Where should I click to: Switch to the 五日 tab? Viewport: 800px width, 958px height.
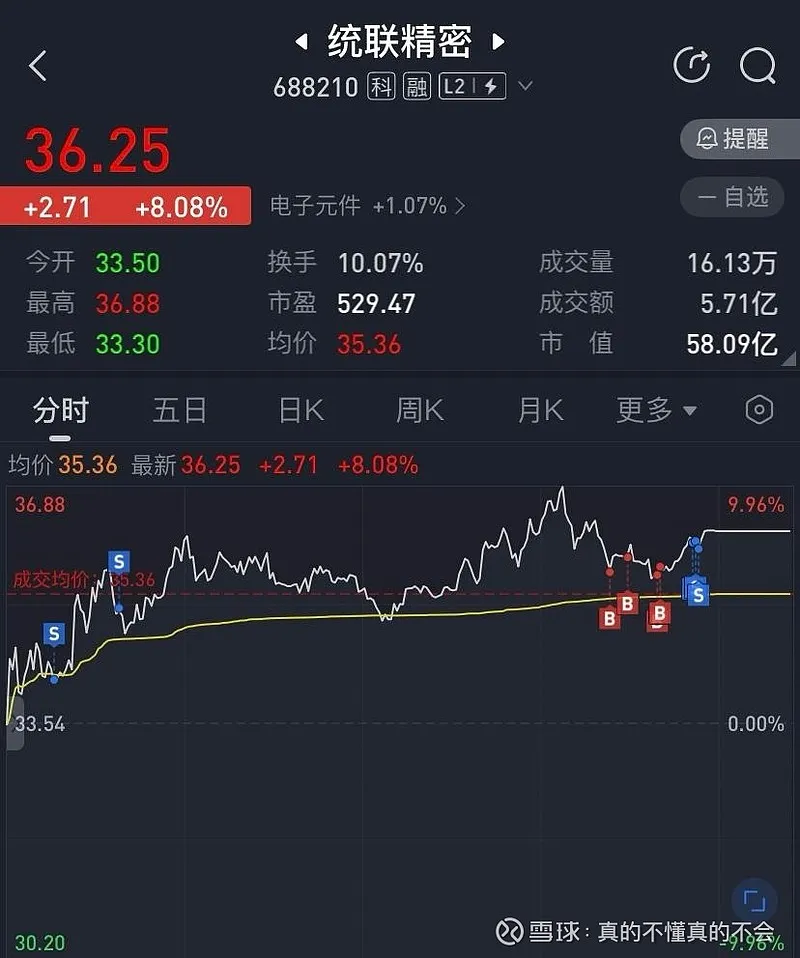click(x=180, y=410)
